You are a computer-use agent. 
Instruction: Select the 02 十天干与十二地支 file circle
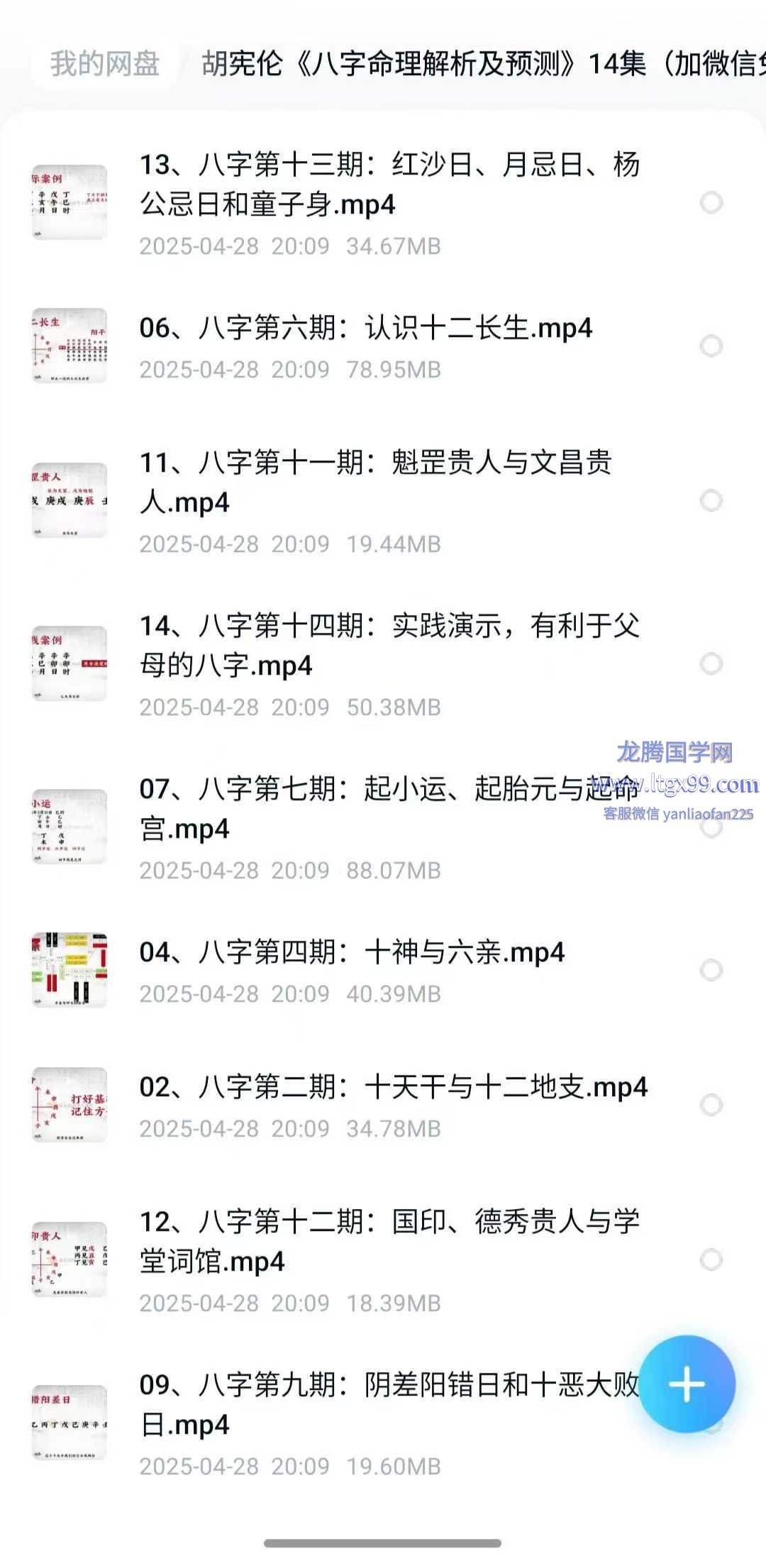[711, 1105]
